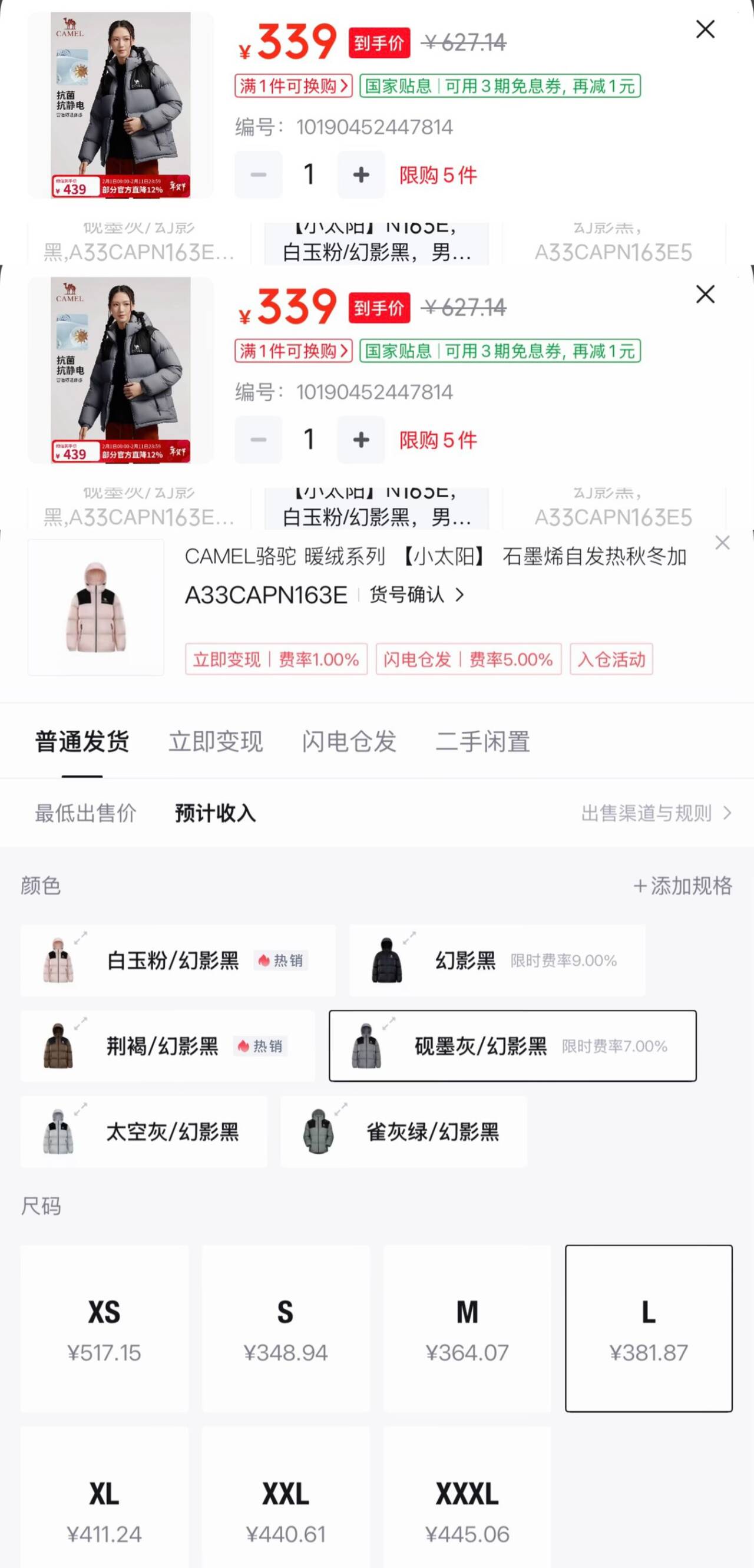This screenshot has height=1568, width=754.
Task: Open 出售渠道与规则
Action: point(656,813)
